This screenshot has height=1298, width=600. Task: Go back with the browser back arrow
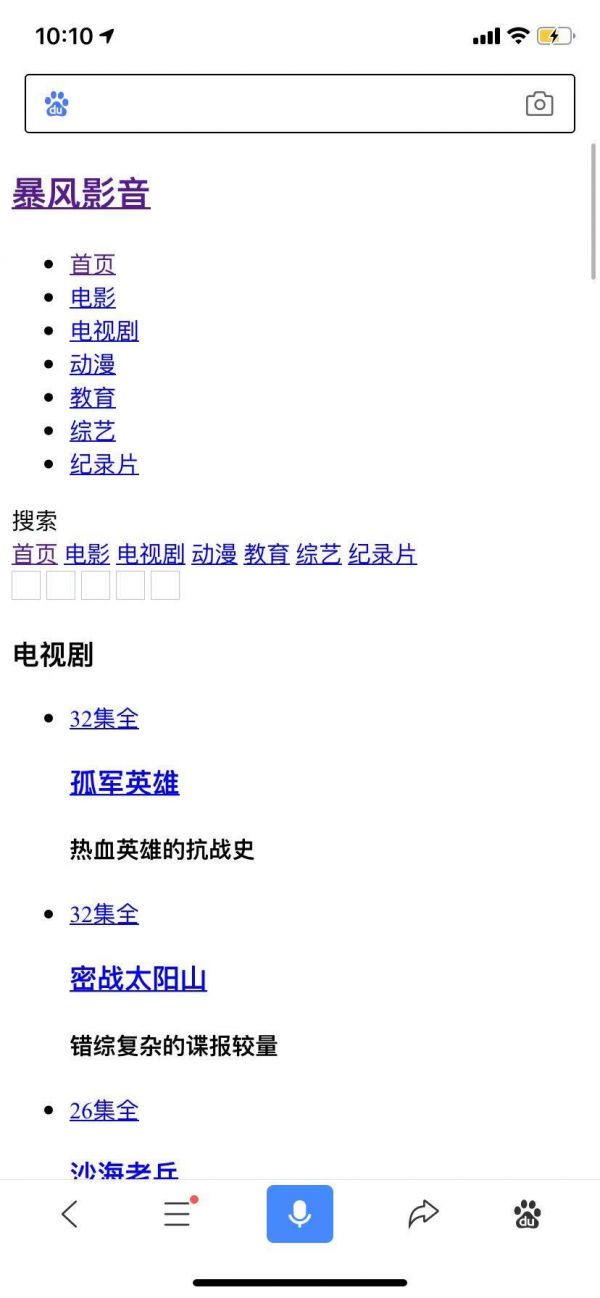[x=69, y=1214]
